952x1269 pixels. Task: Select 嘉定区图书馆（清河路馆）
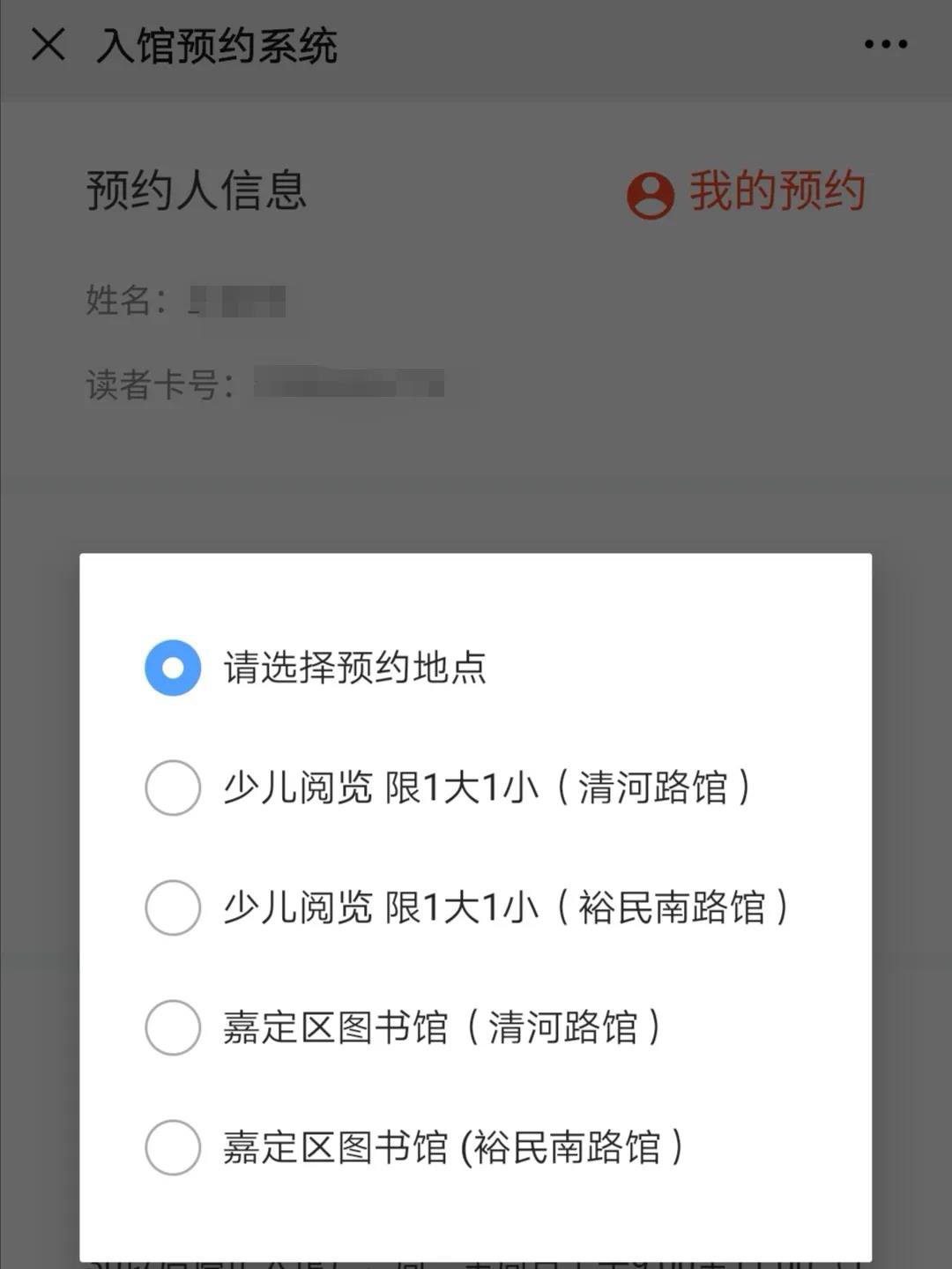pyautogui.click(x=173, y=1027)
